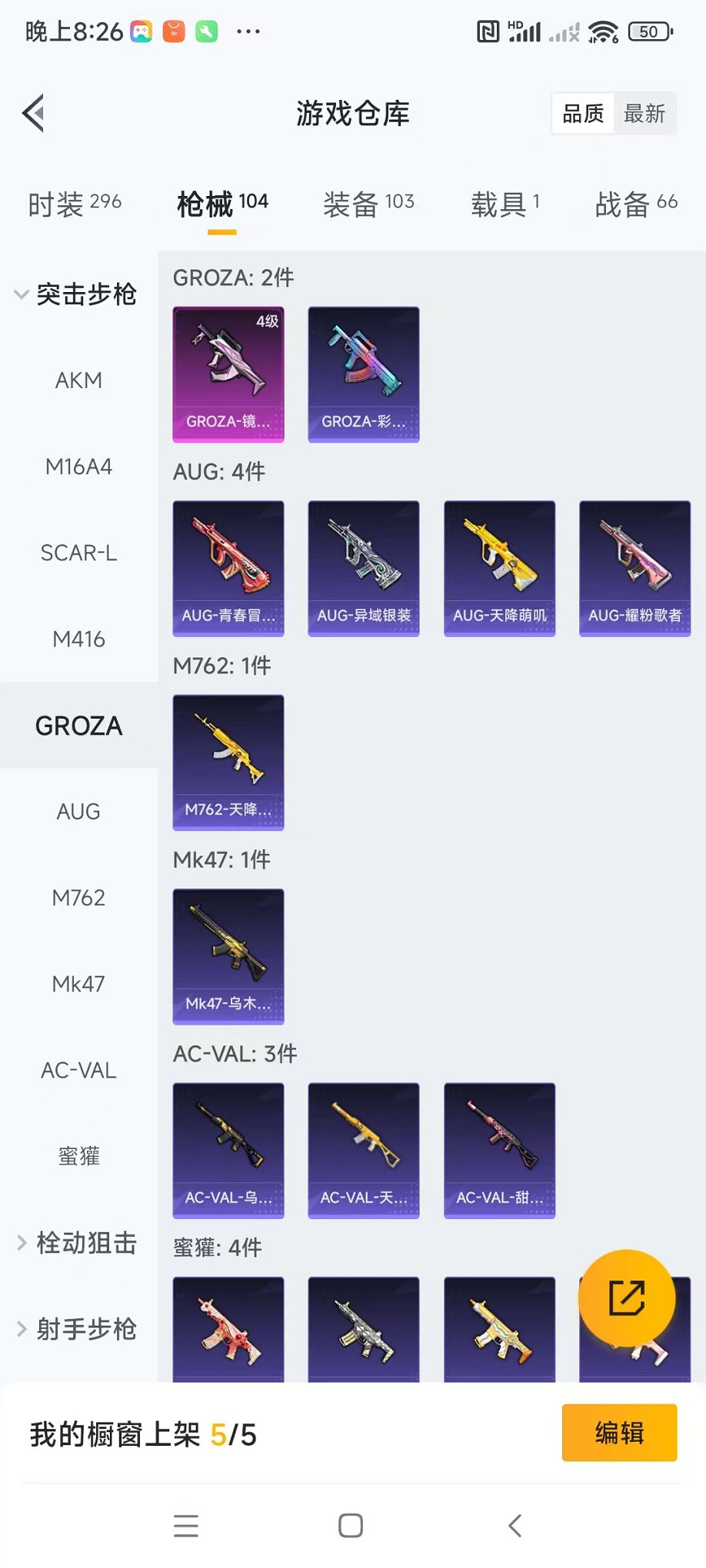Switch to the 时装 tab
The image size is (706, 1568).
coord(75,204)
